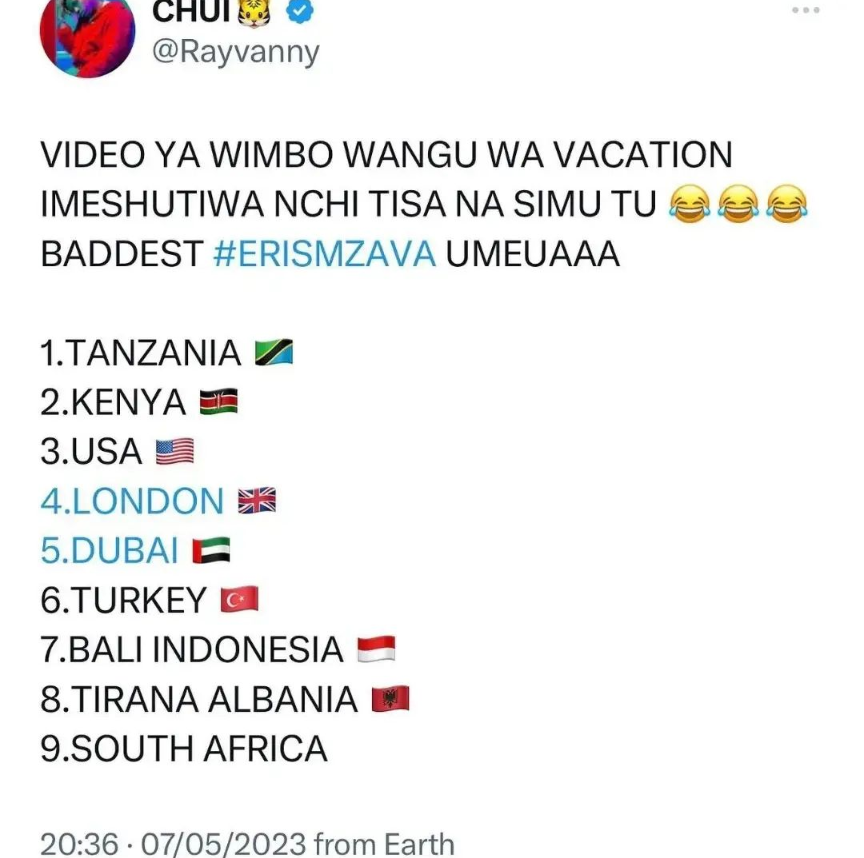Open the @Rayvanny profile handle
This screenshot has height=858, width=864.
click(x=235, y=52)
